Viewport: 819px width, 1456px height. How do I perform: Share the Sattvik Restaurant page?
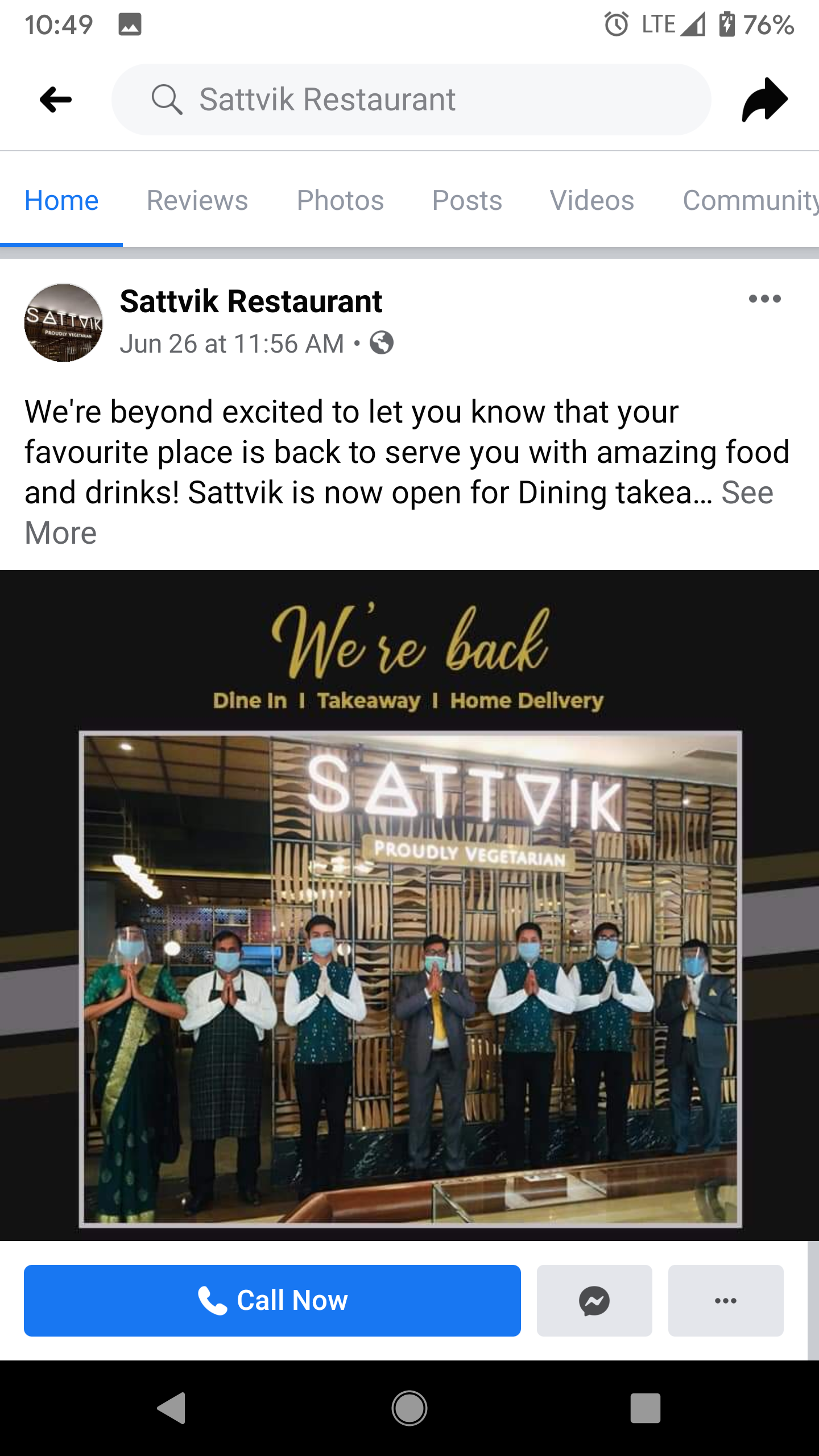(x=764, y=100)
